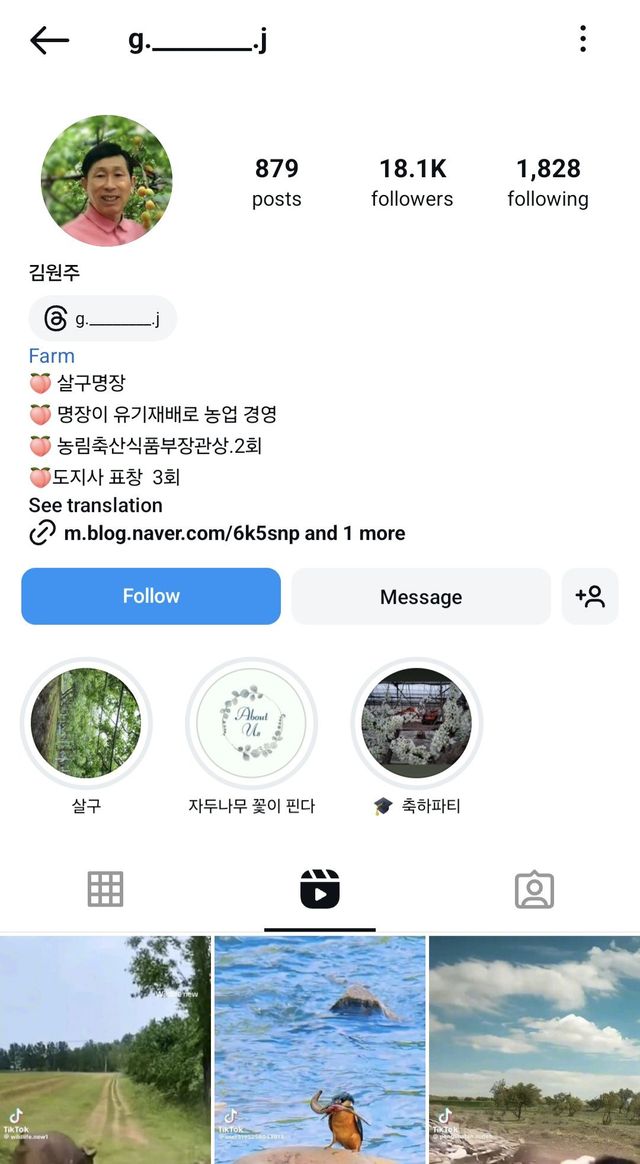Open the m.blog.naver.com link
The image size is (640, 1164).
click(234, 533)
